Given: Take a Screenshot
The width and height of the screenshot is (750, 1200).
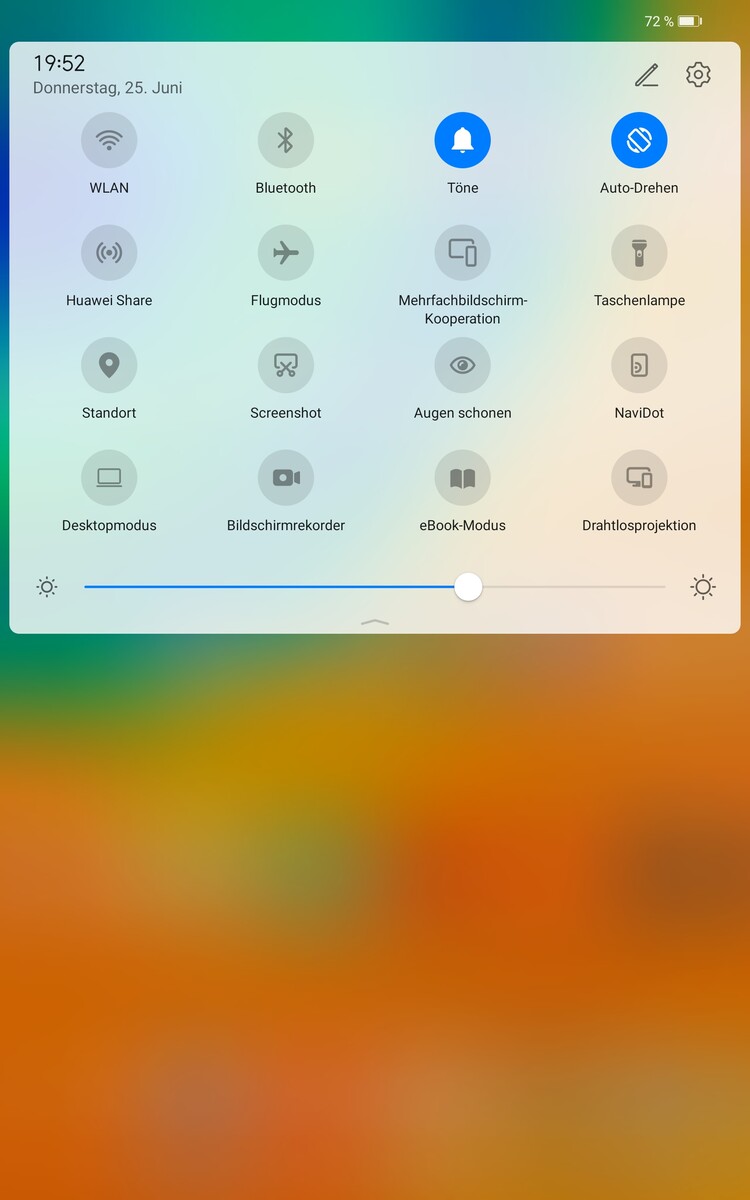Looking at the screenshot, I should pos(286,366).
